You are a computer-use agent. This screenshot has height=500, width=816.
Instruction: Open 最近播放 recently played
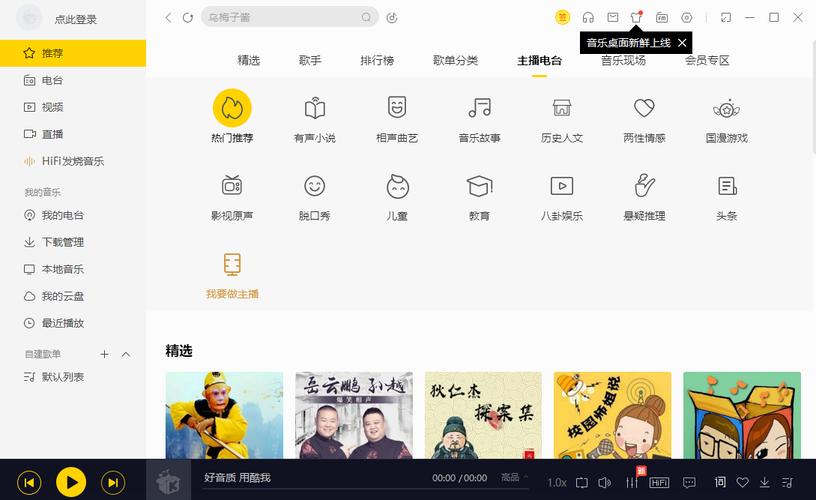click(x=62, y=323)
